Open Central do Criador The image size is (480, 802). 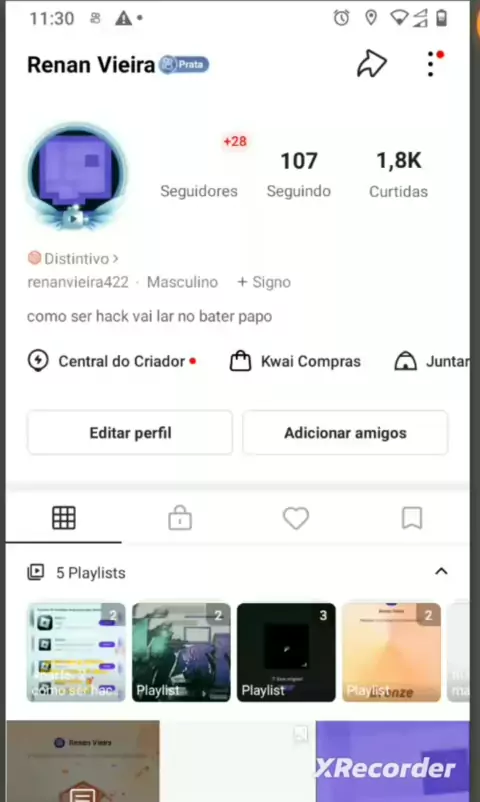pos(112,361)
